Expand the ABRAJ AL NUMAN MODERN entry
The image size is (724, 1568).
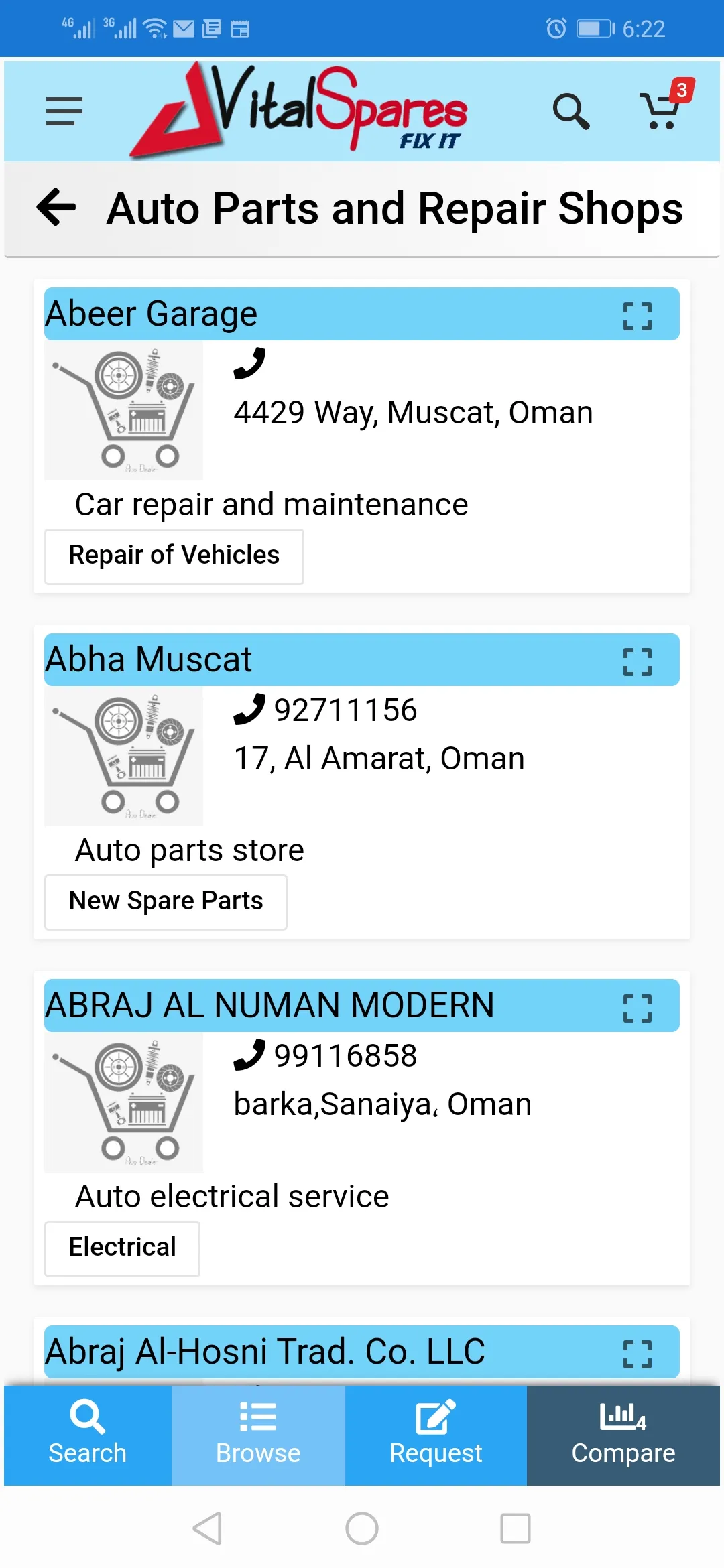(636, 1005)
